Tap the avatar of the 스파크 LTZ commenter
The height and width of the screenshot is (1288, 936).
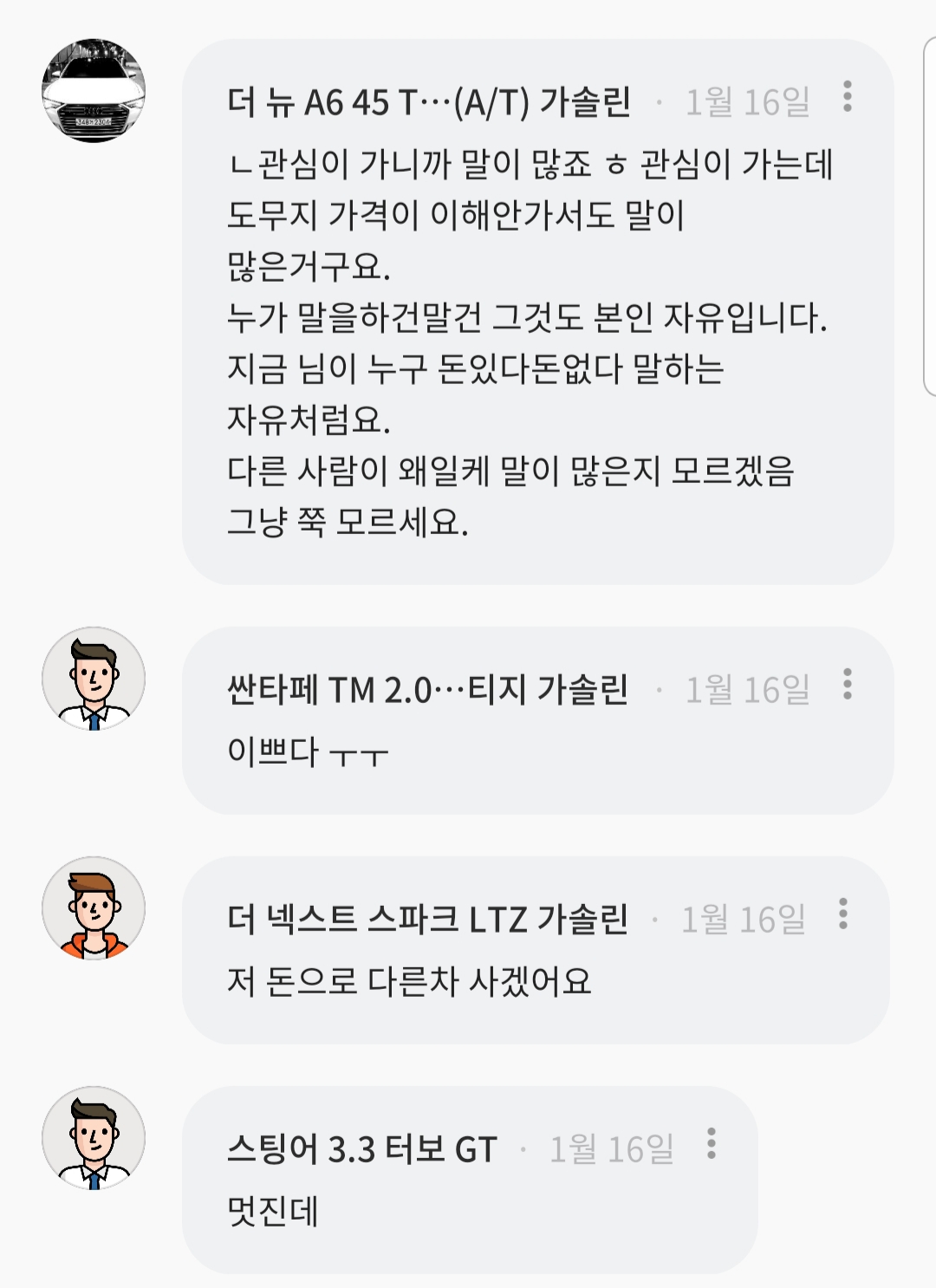[x=94, y=908]
